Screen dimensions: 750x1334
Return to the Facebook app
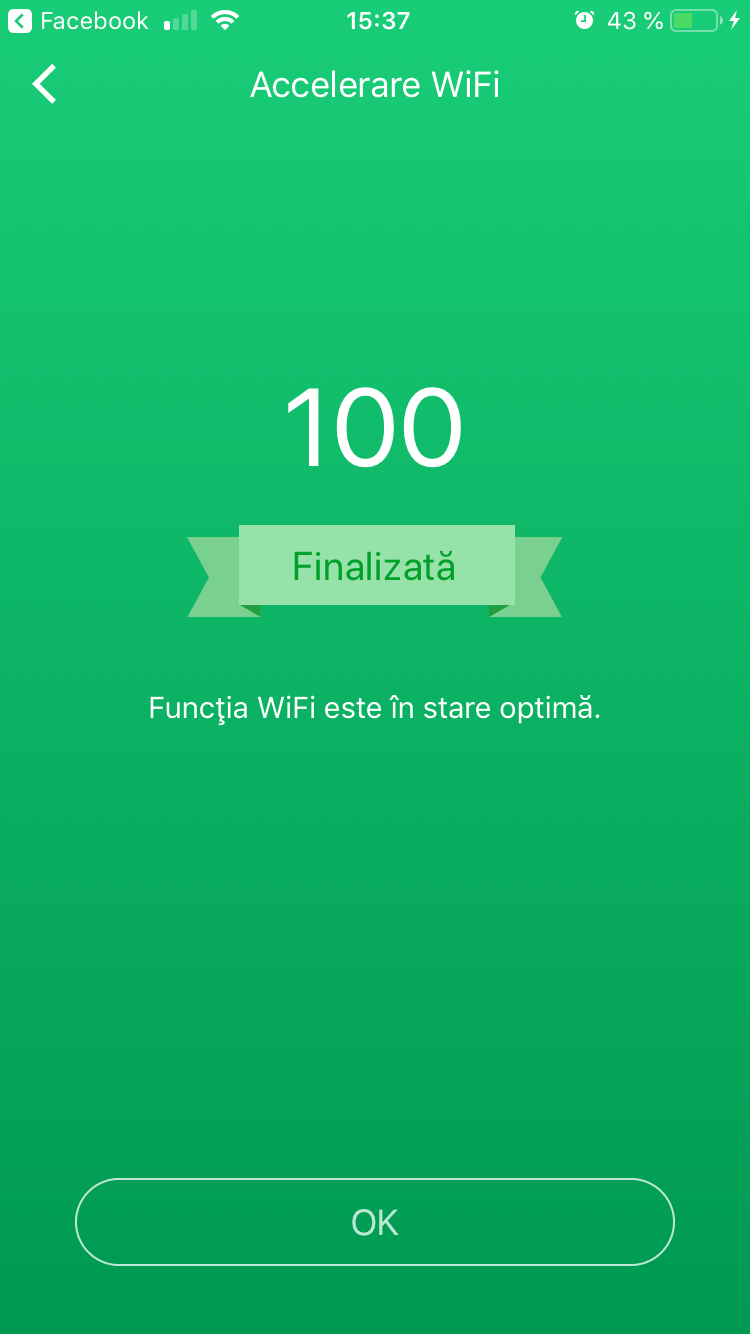coord(78,20)
